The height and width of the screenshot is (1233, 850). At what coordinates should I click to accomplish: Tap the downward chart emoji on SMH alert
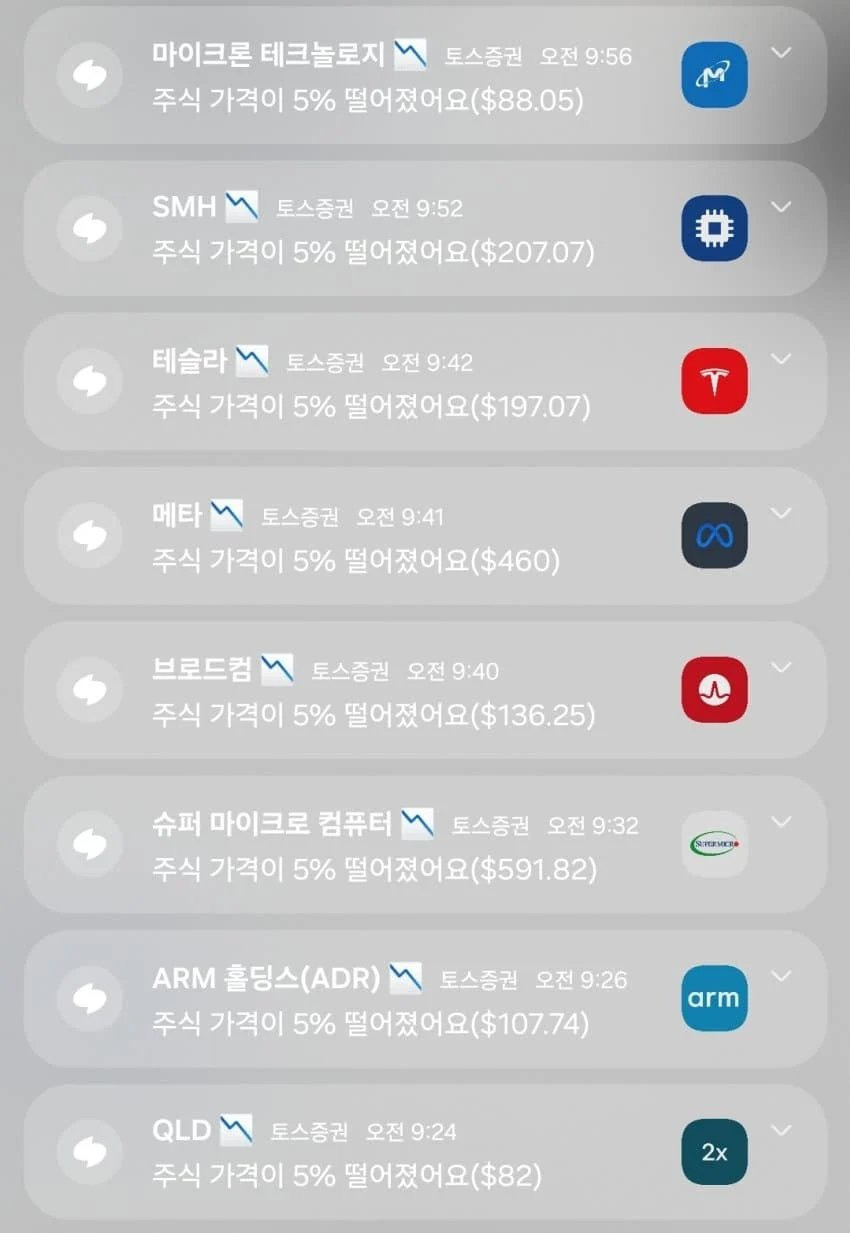click(241, 205)
